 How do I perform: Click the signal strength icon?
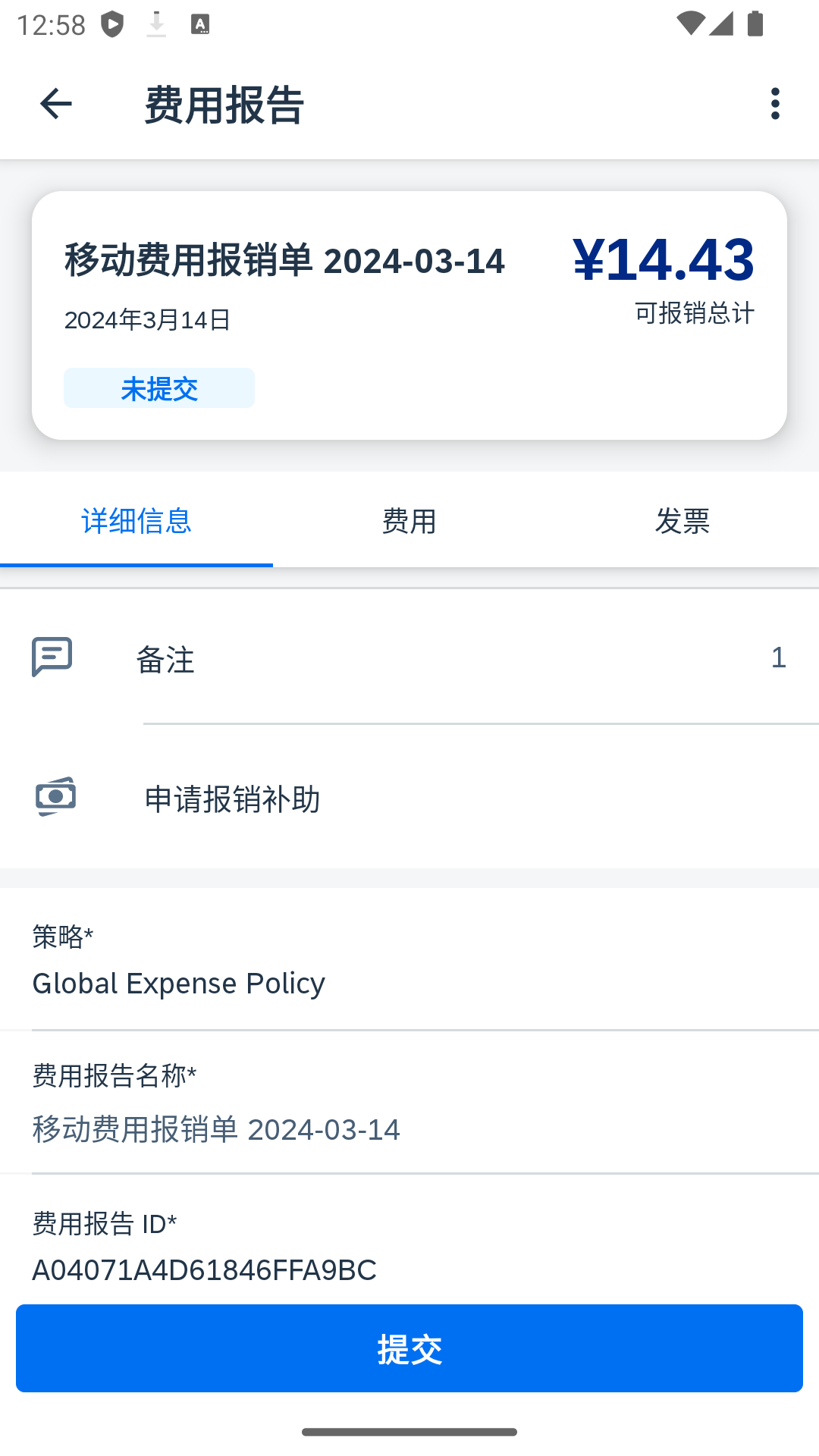click(x=720, y=24)
